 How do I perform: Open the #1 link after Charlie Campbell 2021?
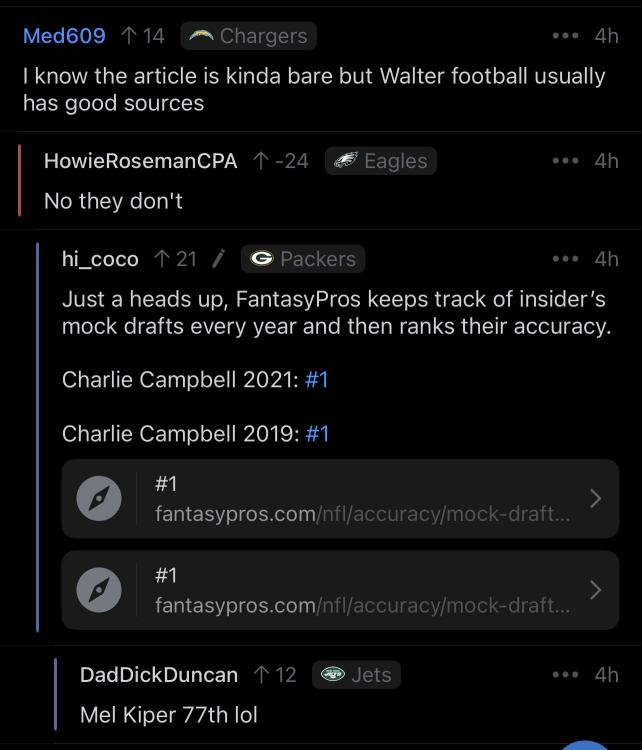[317, 380]
